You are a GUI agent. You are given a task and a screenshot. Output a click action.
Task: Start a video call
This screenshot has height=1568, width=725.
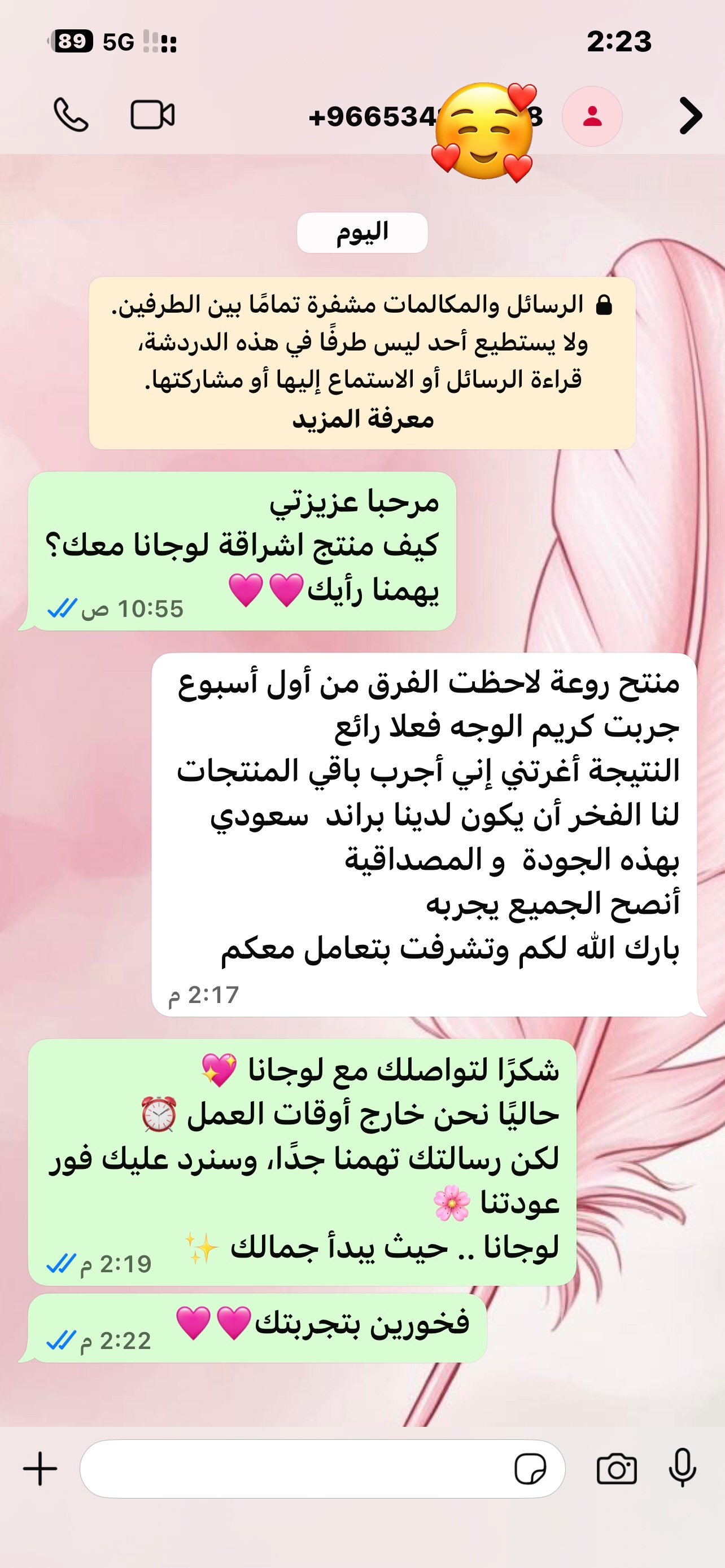(153, 115)
